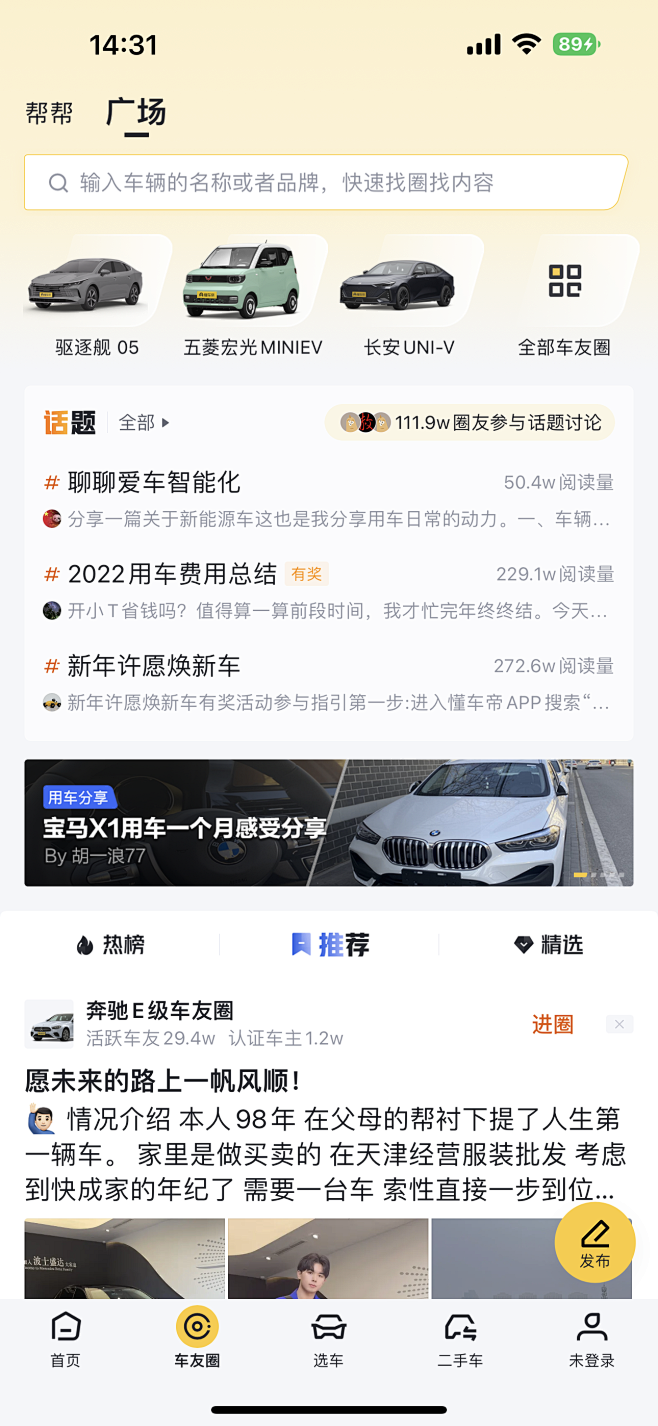The height and width of the screenshot is (1426, 658).
Task: Open the 未登录 profile tab
Action: click(x=592, y=1340)
